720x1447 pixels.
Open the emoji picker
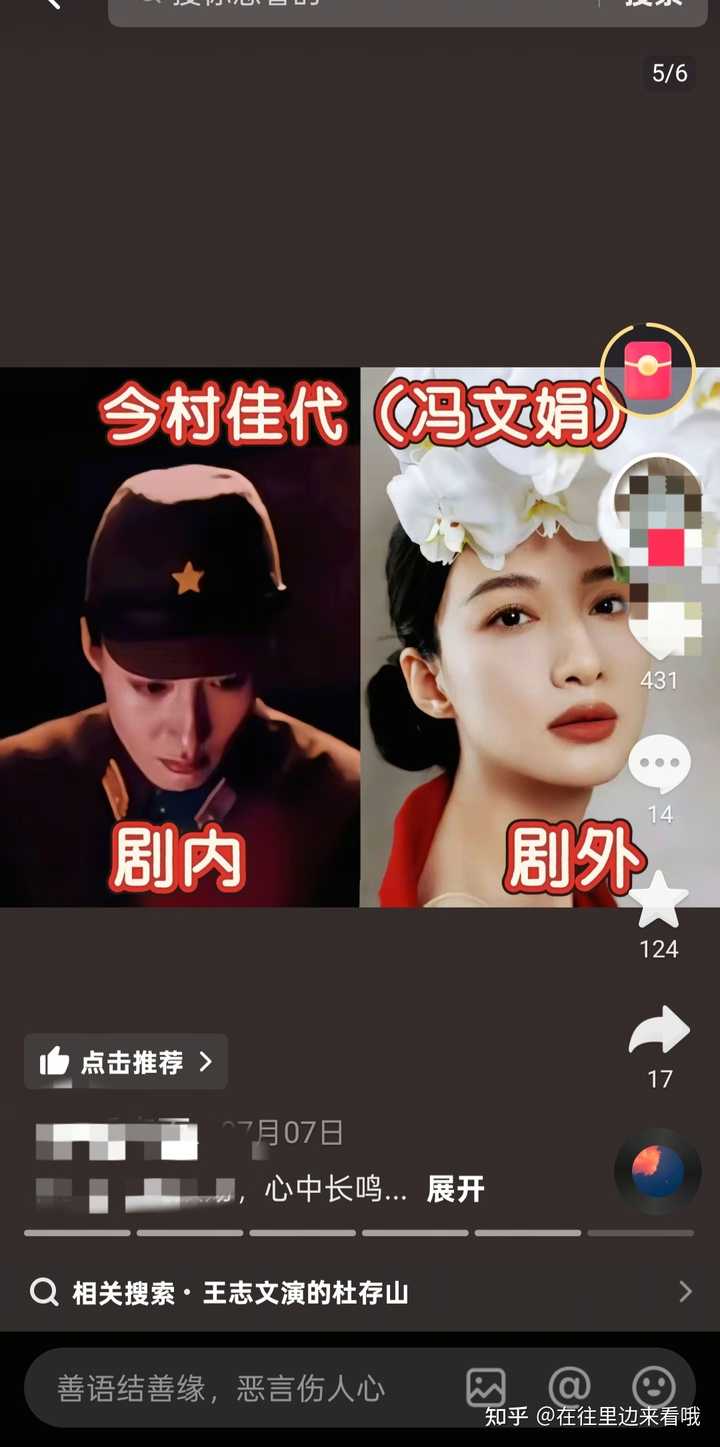click(654, 1388)
